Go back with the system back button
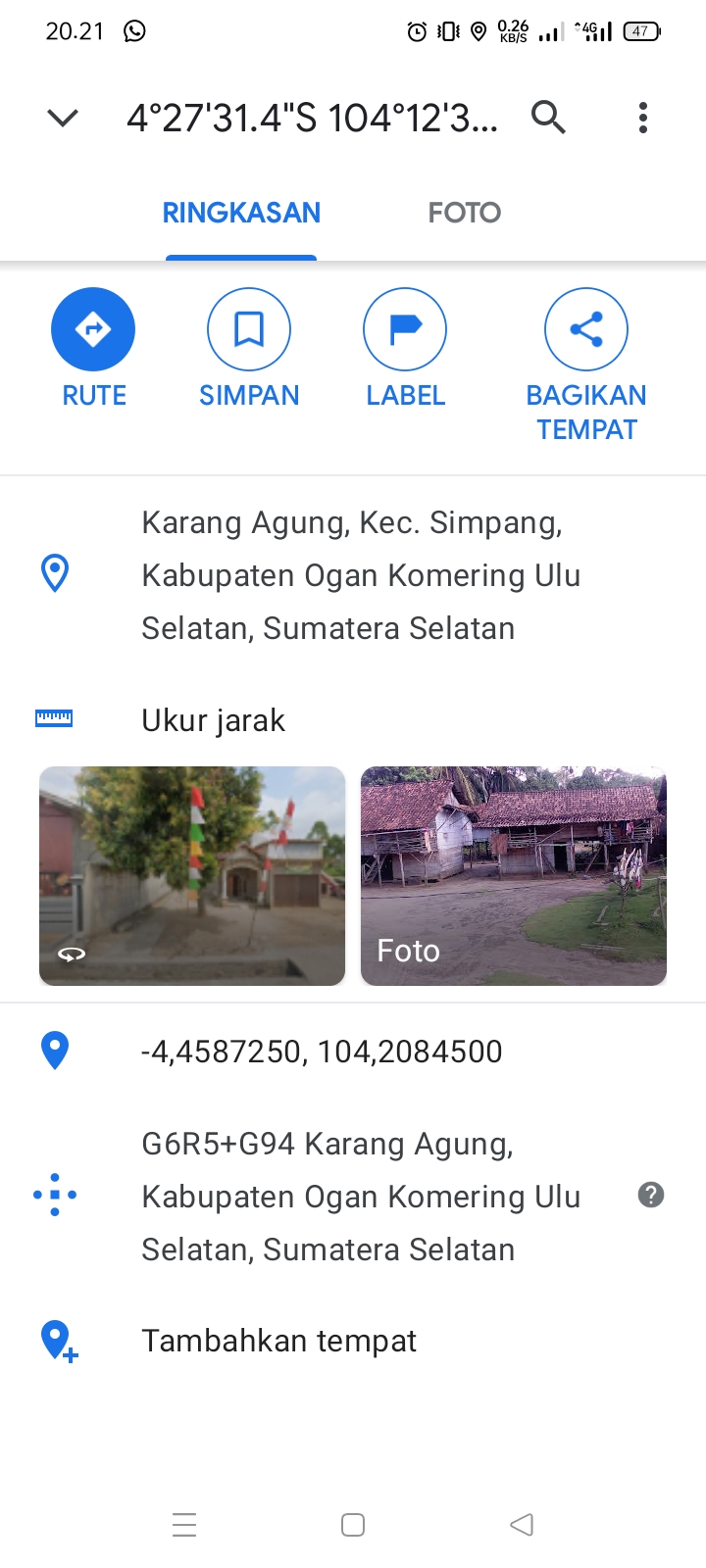The height and width of the screenshot is (1568, 706). click(522, 1525)
